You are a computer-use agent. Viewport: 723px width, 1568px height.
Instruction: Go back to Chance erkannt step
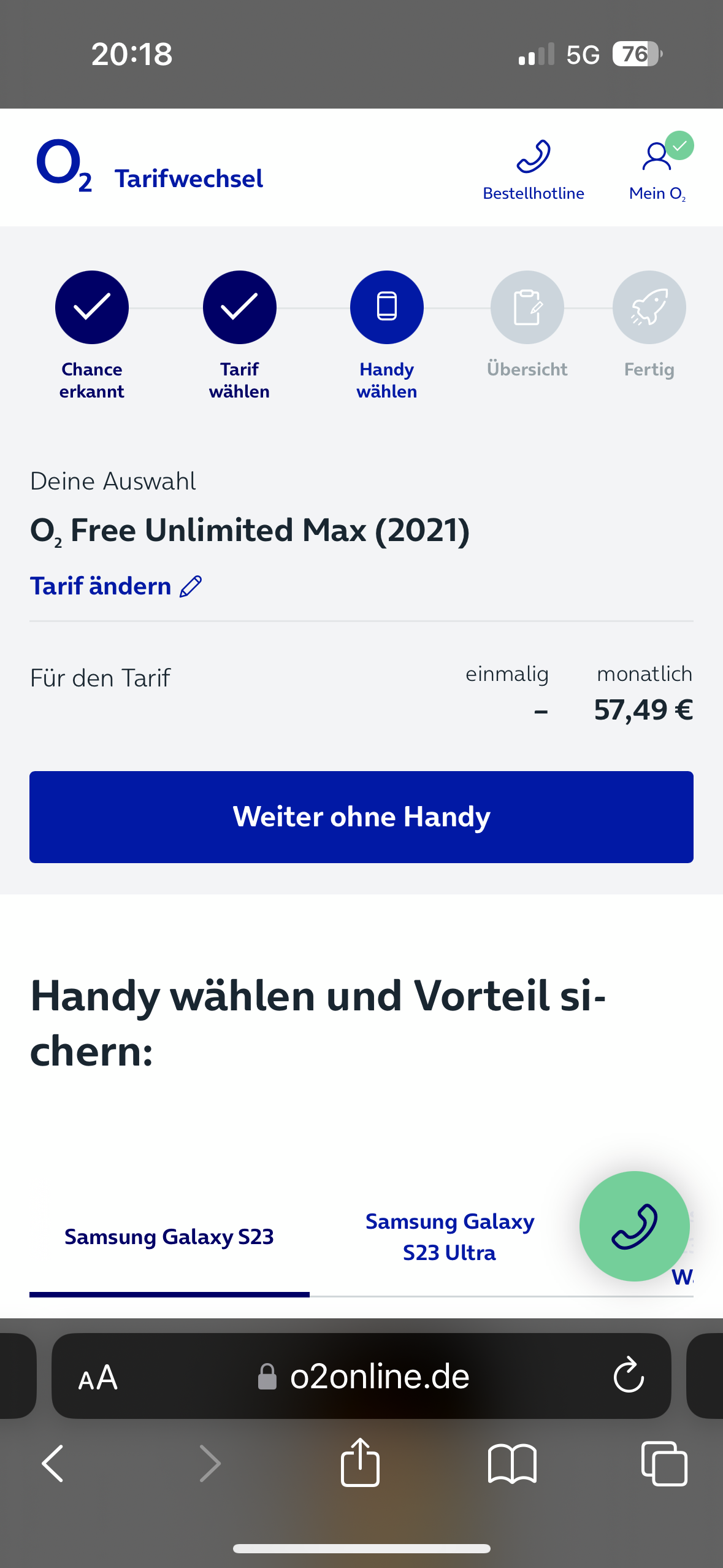[x=92, y=307]
